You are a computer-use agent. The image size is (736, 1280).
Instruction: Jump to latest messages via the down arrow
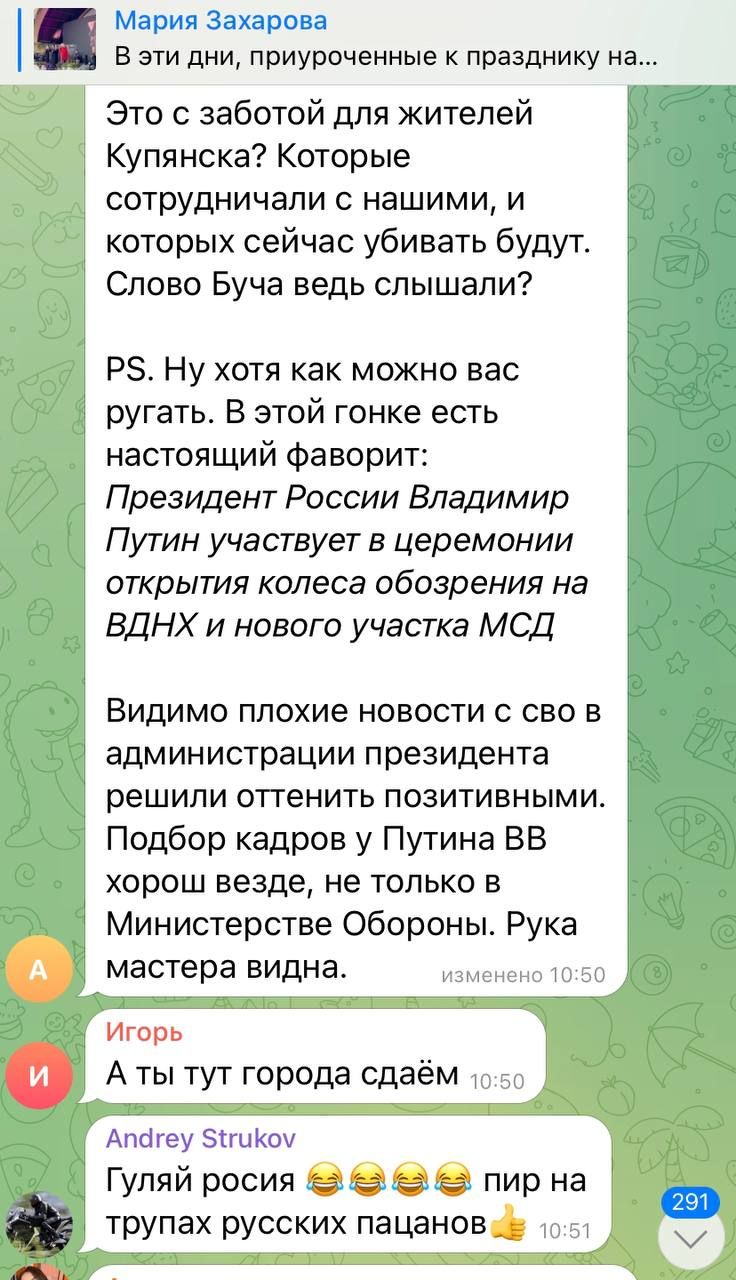point(691,1238)
